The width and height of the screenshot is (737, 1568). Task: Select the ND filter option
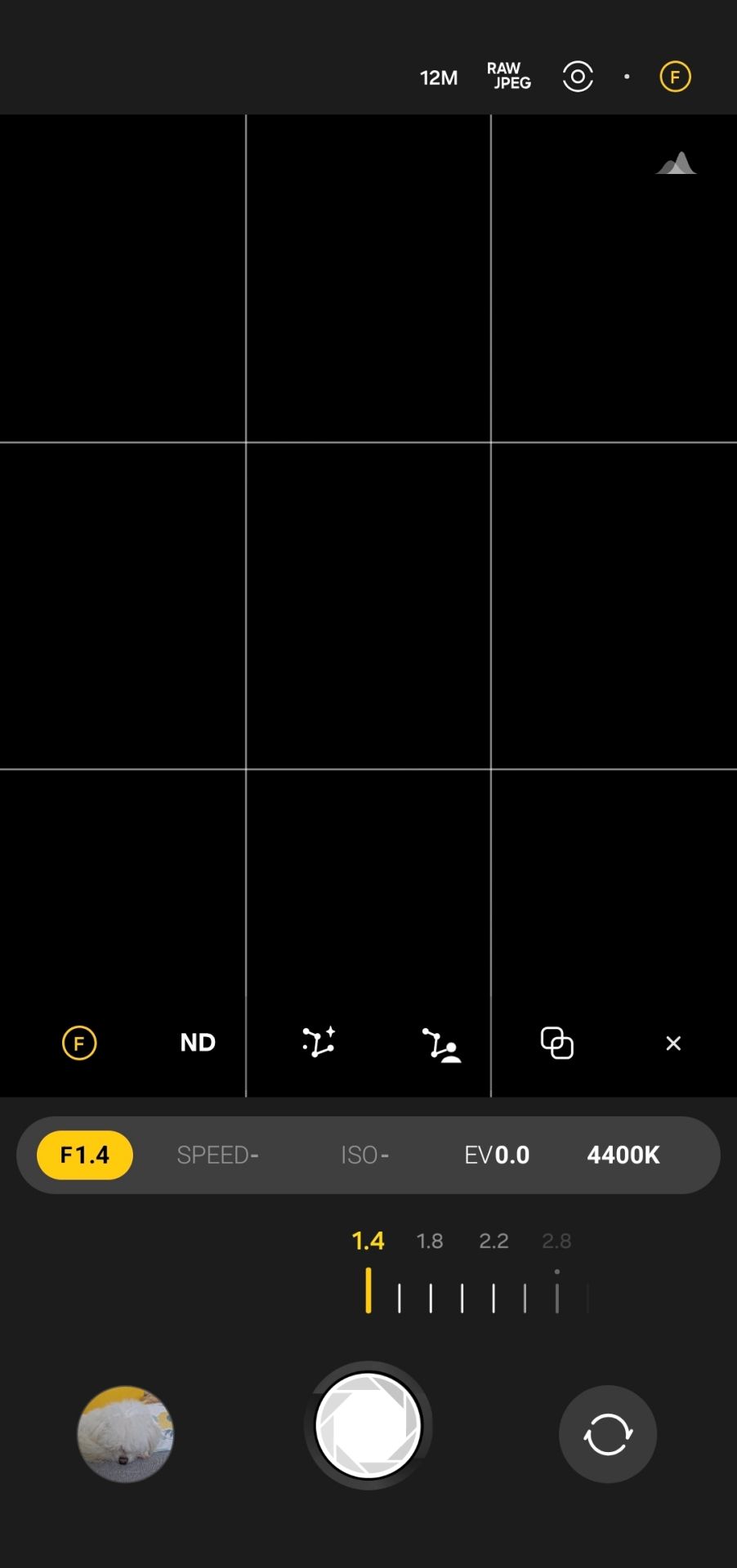[x=198, y=1043]
